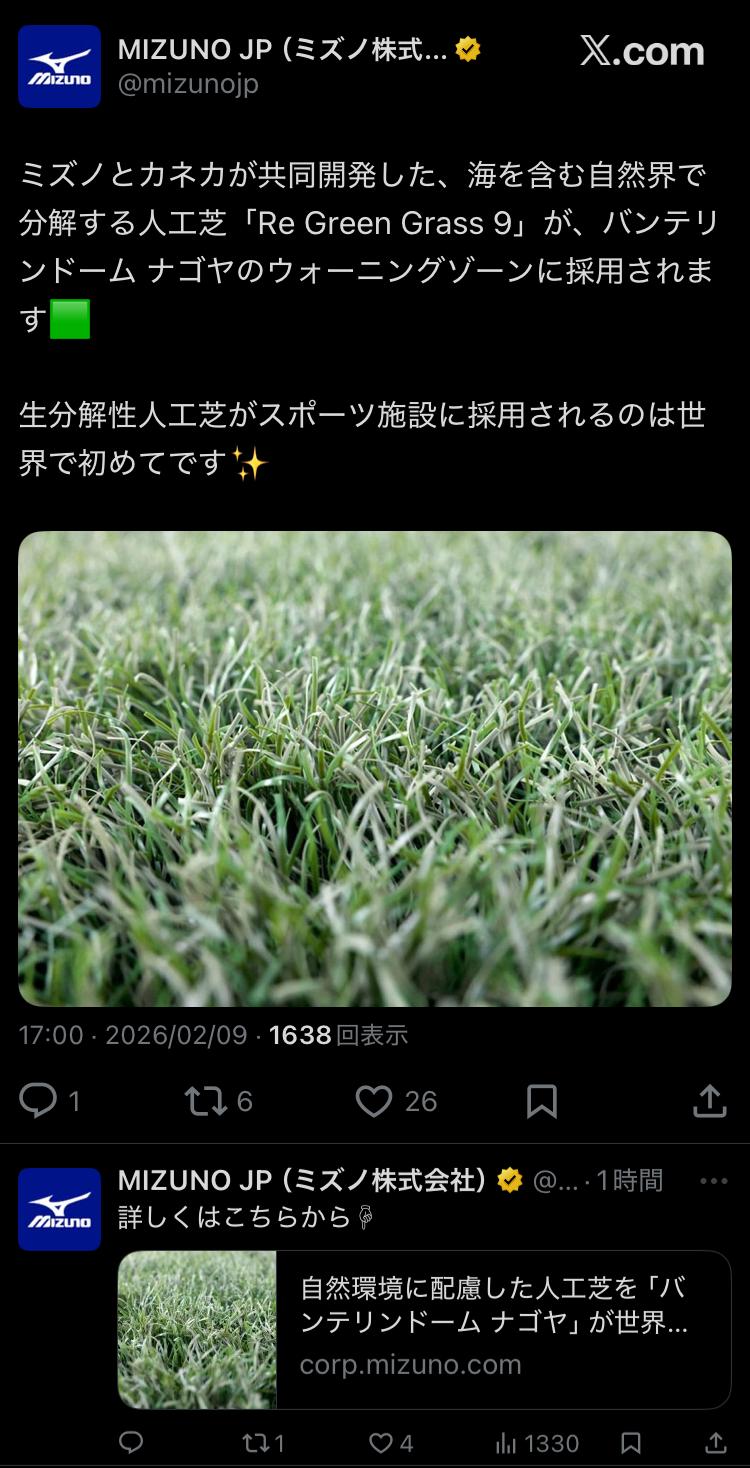Image resolution: width=750 pixels, height=1468 pixels.
Task: Comment on the reply with the link card
Action: [131, 1442]
